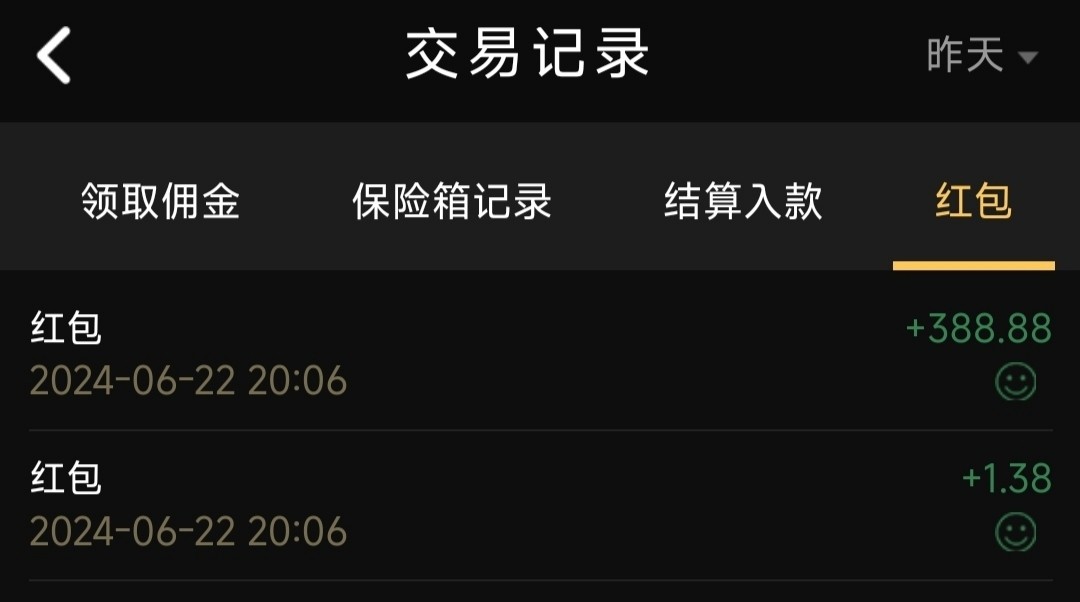Image resolution: width=1080 pixels, height=602 pixels.
Task: Switch to the 领取佣金 tab
Action: click(x=160, y=201)
